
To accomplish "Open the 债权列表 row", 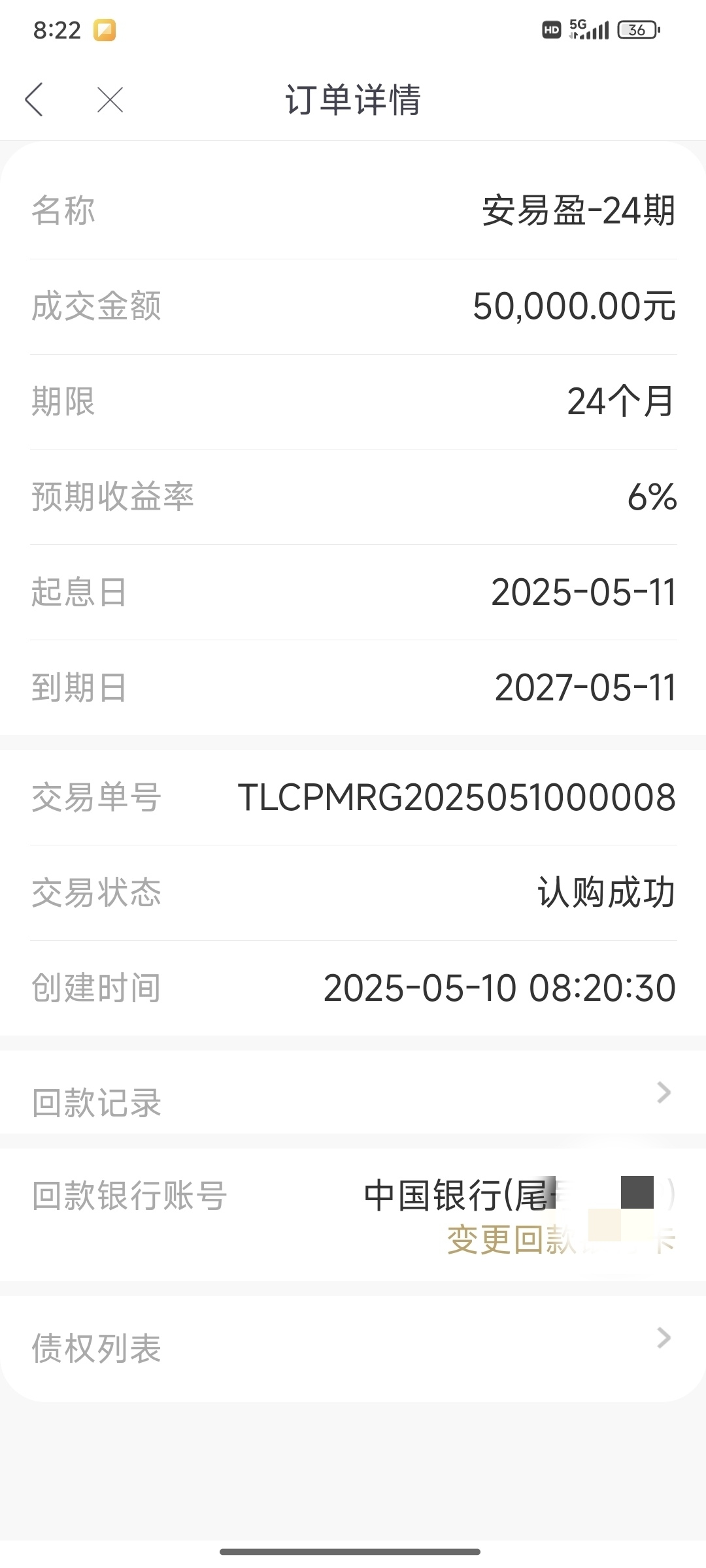I will point(353,1348).
